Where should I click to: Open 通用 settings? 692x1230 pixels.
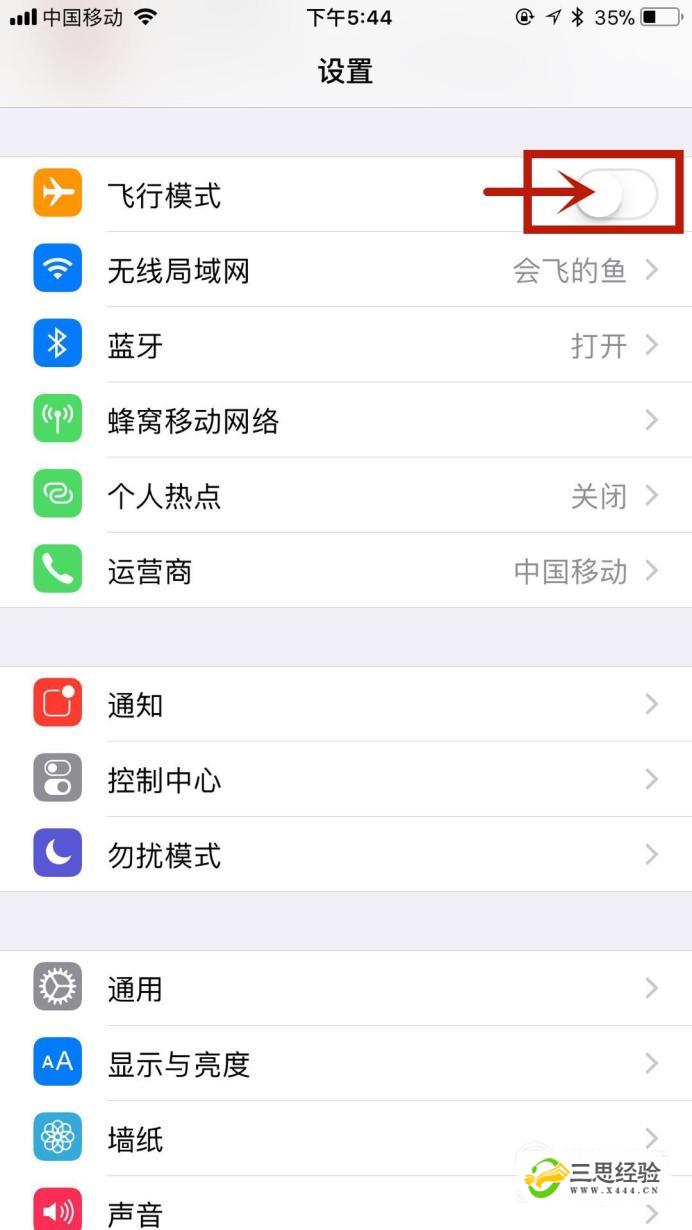(345, 989)
